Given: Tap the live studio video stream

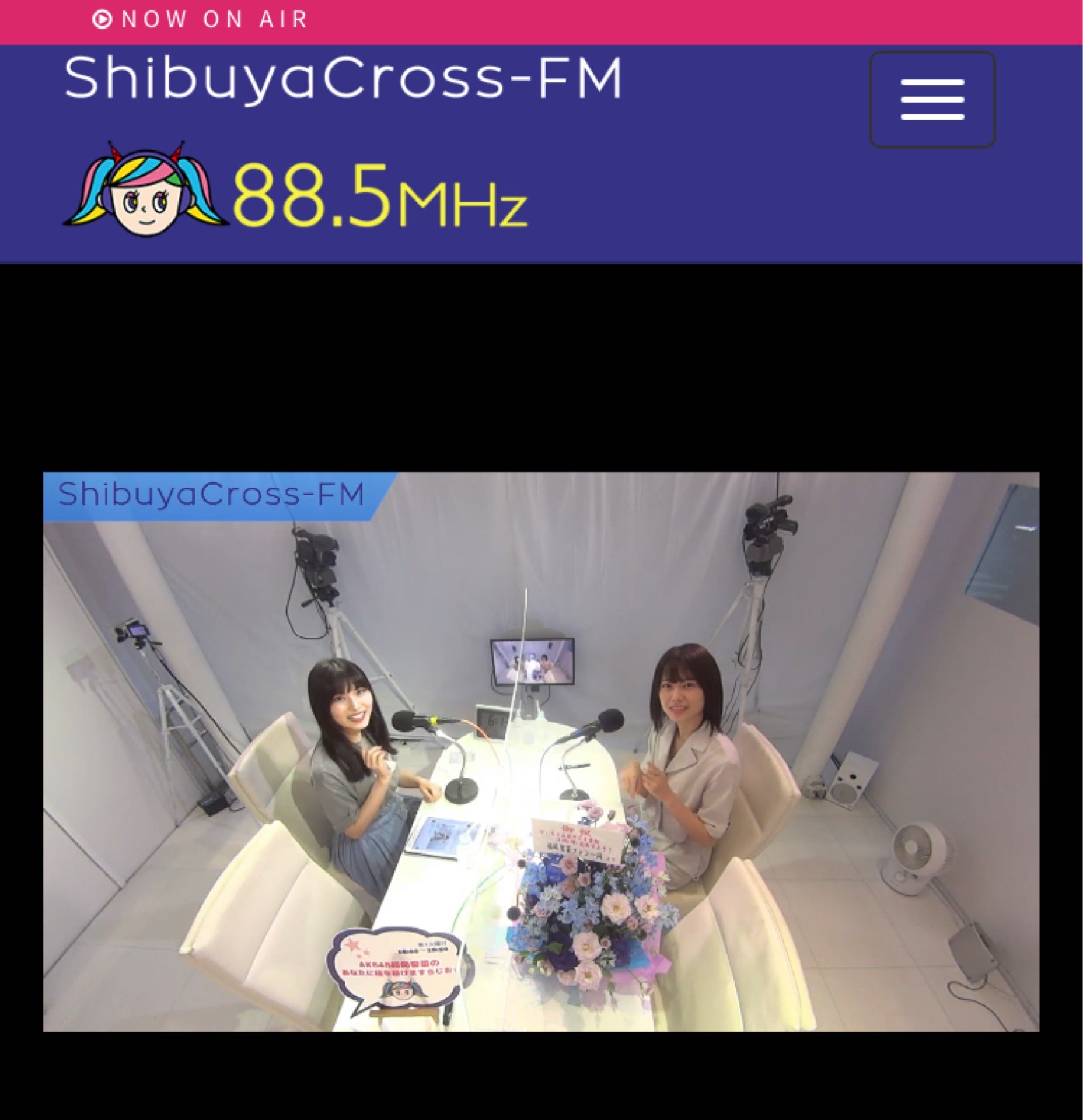Looking at the screenshot, I should click(x=541, y=751).
